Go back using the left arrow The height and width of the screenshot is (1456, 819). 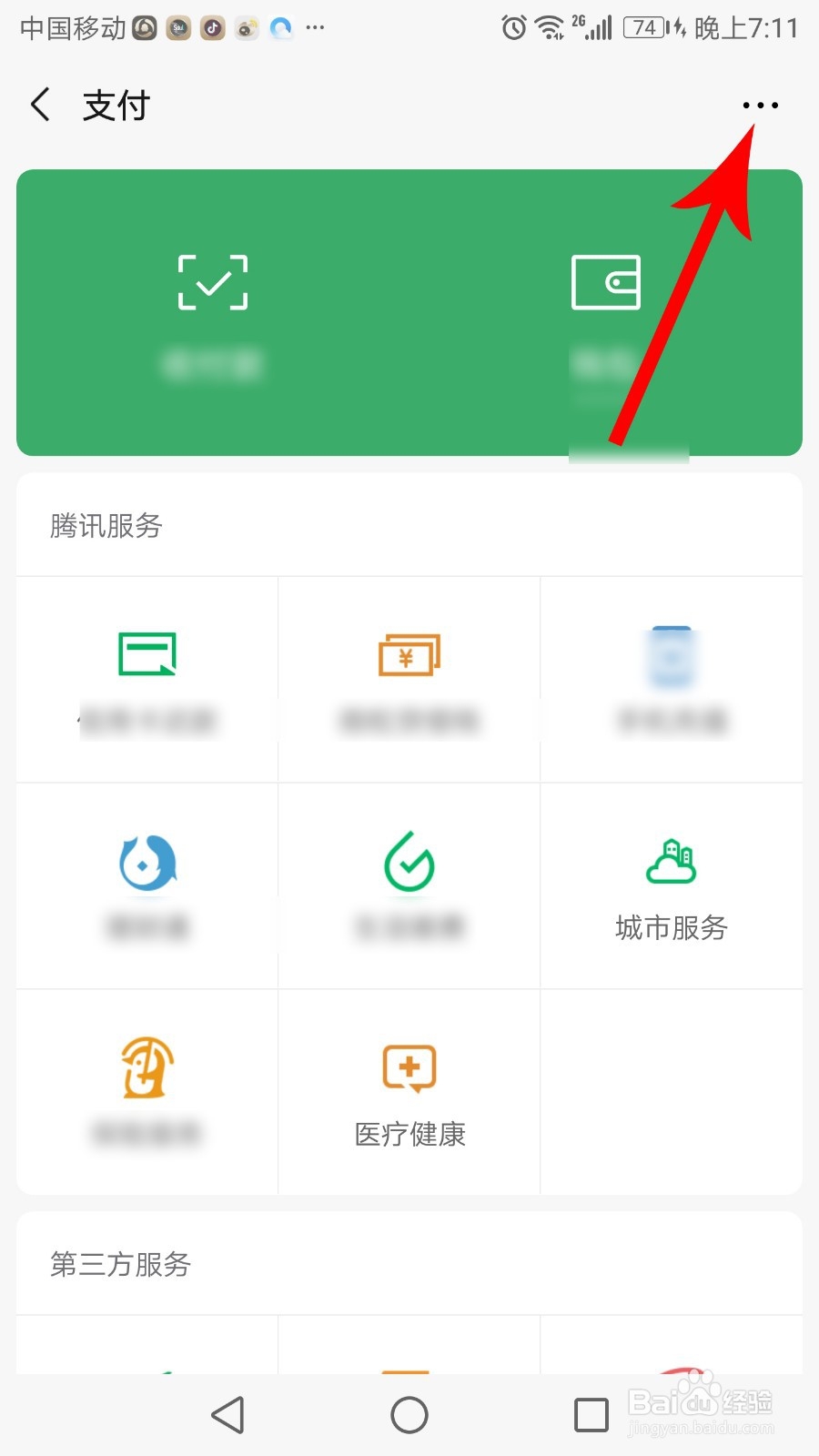pos(40,105)
